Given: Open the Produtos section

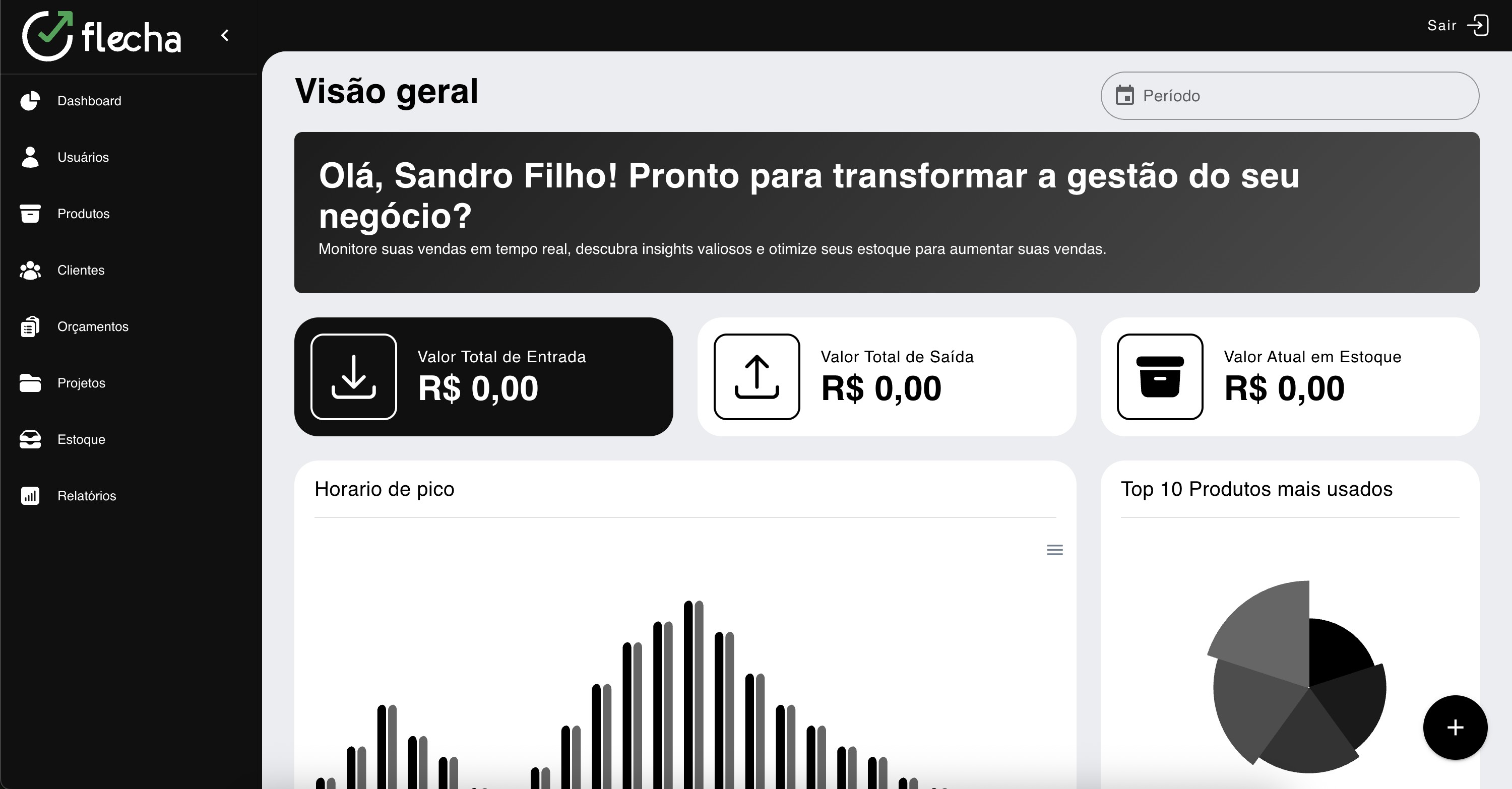Looking at the screenshot, I should click(83, 214).
